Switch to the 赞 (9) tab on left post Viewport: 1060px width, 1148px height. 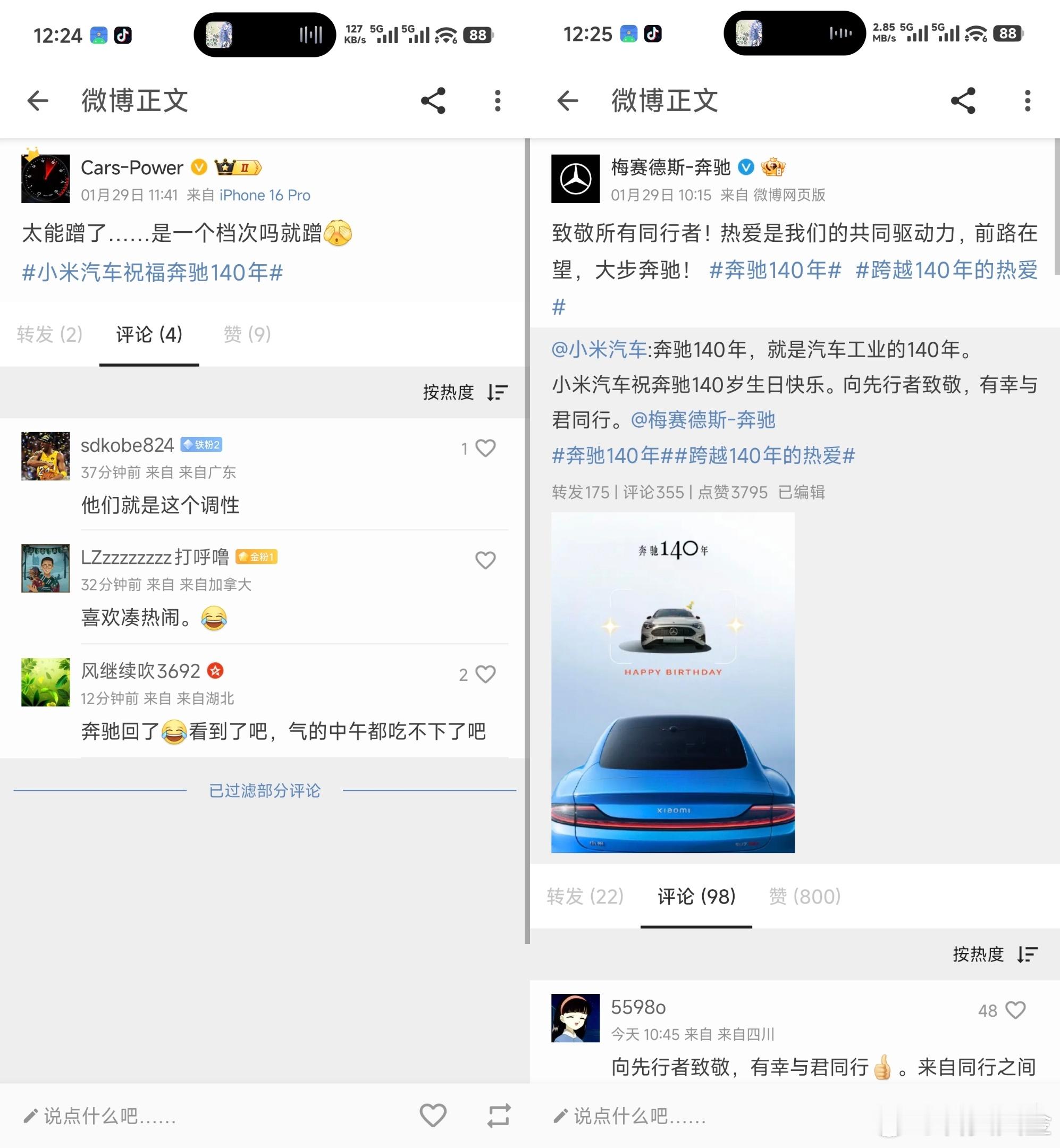point(247,335)
